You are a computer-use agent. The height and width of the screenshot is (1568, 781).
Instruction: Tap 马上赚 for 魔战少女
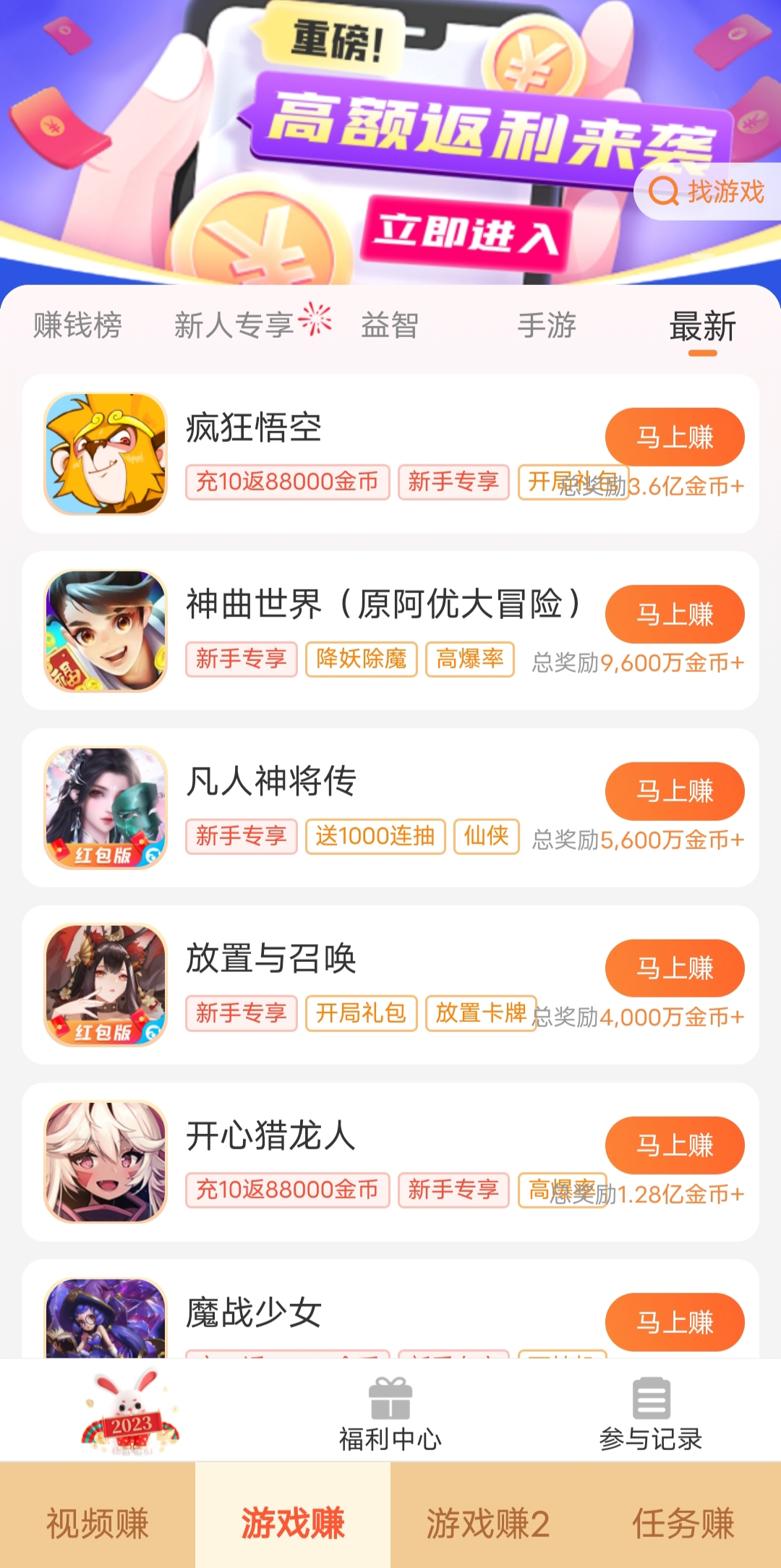tap(674, 1322)
